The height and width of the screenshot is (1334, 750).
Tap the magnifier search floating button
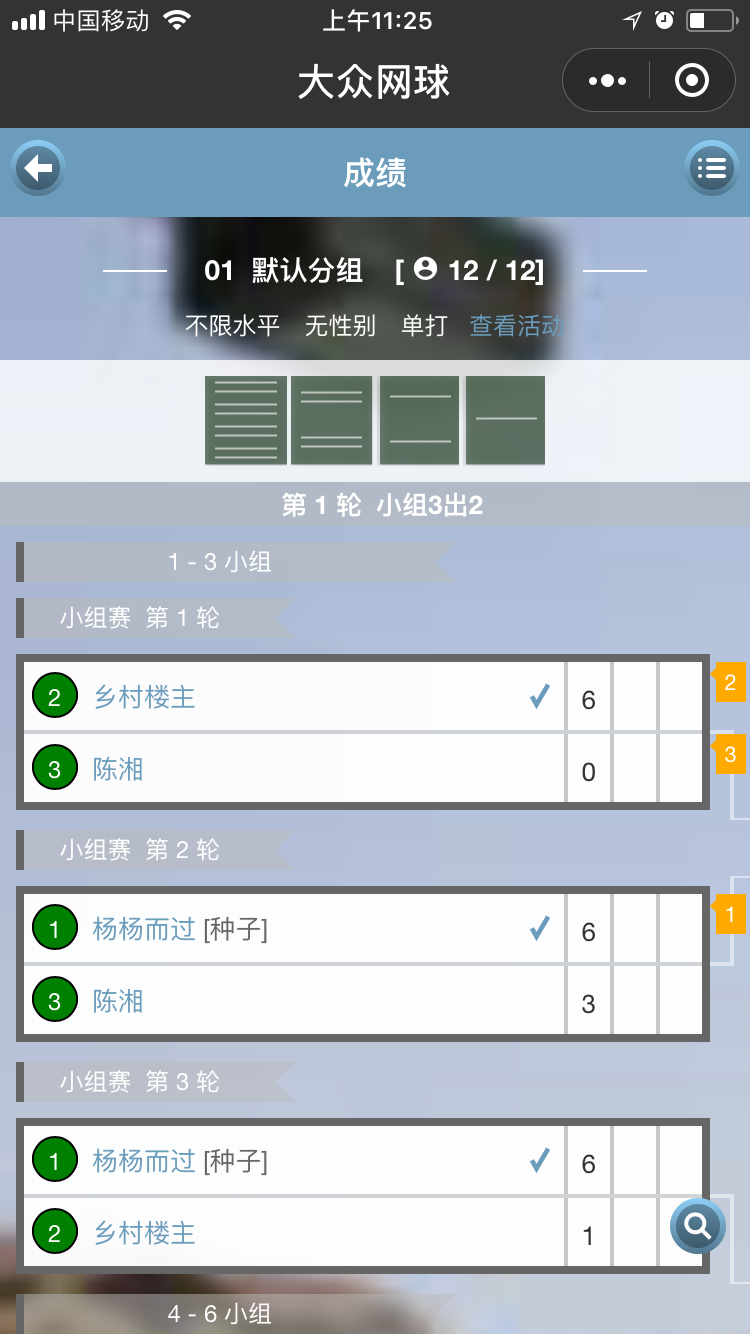[698, 1225]
